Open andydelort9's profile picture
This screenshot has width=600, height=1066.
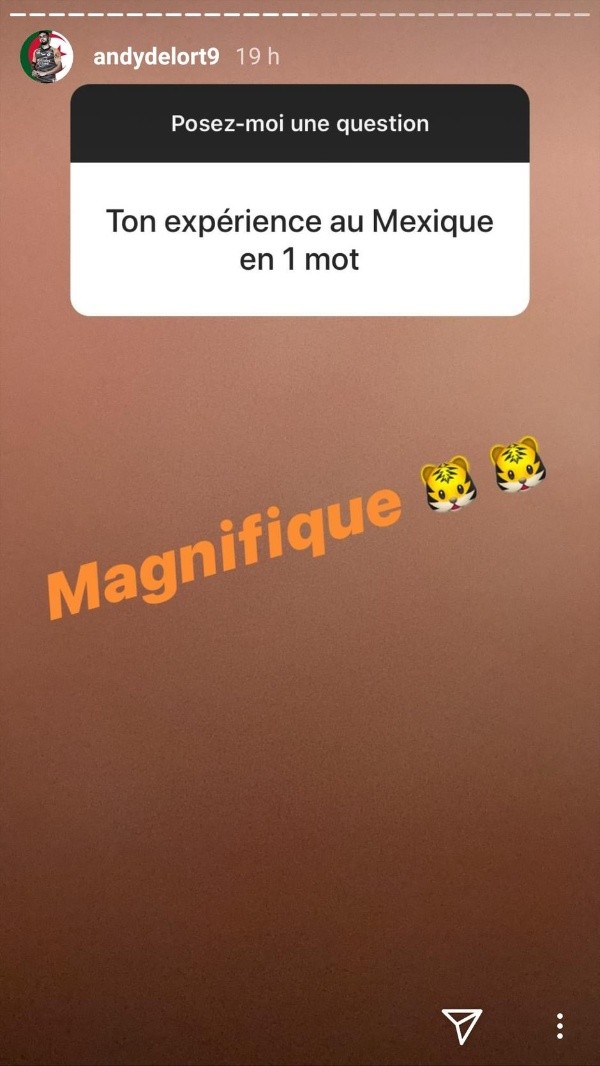click(46, 57)
